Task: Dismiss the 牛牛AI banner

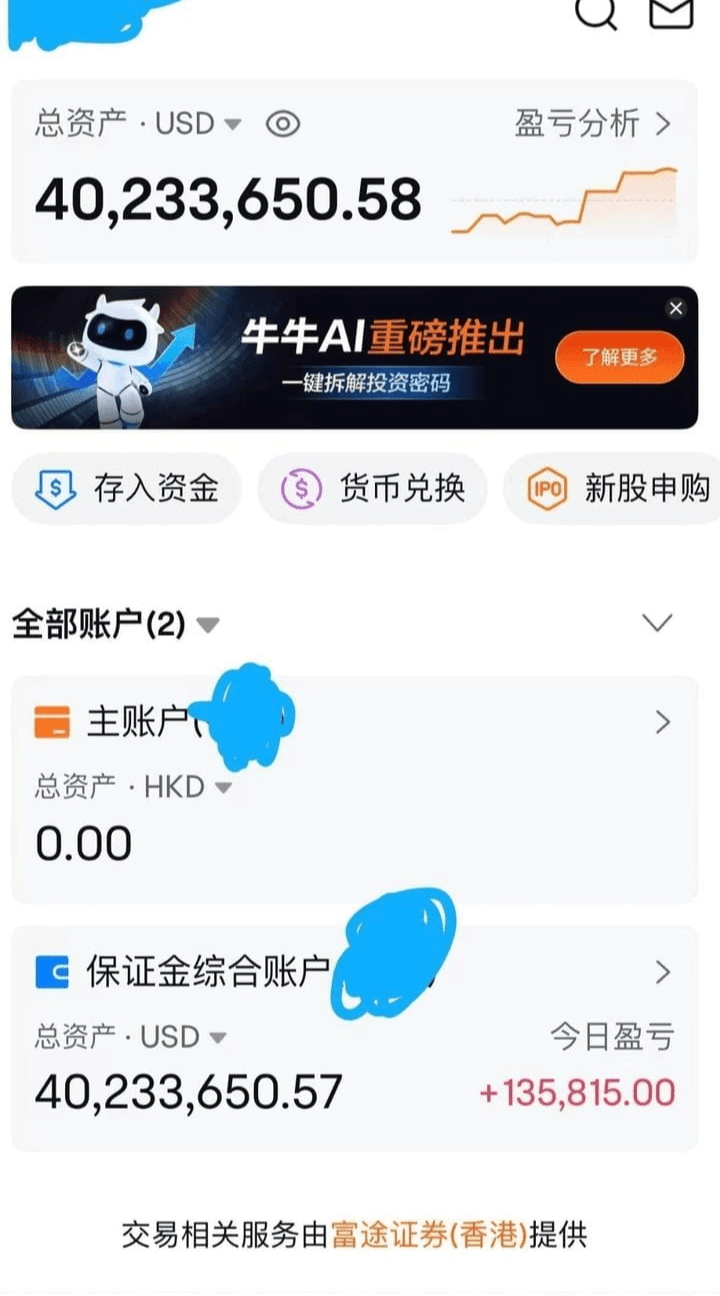Action: coord(676,308)
